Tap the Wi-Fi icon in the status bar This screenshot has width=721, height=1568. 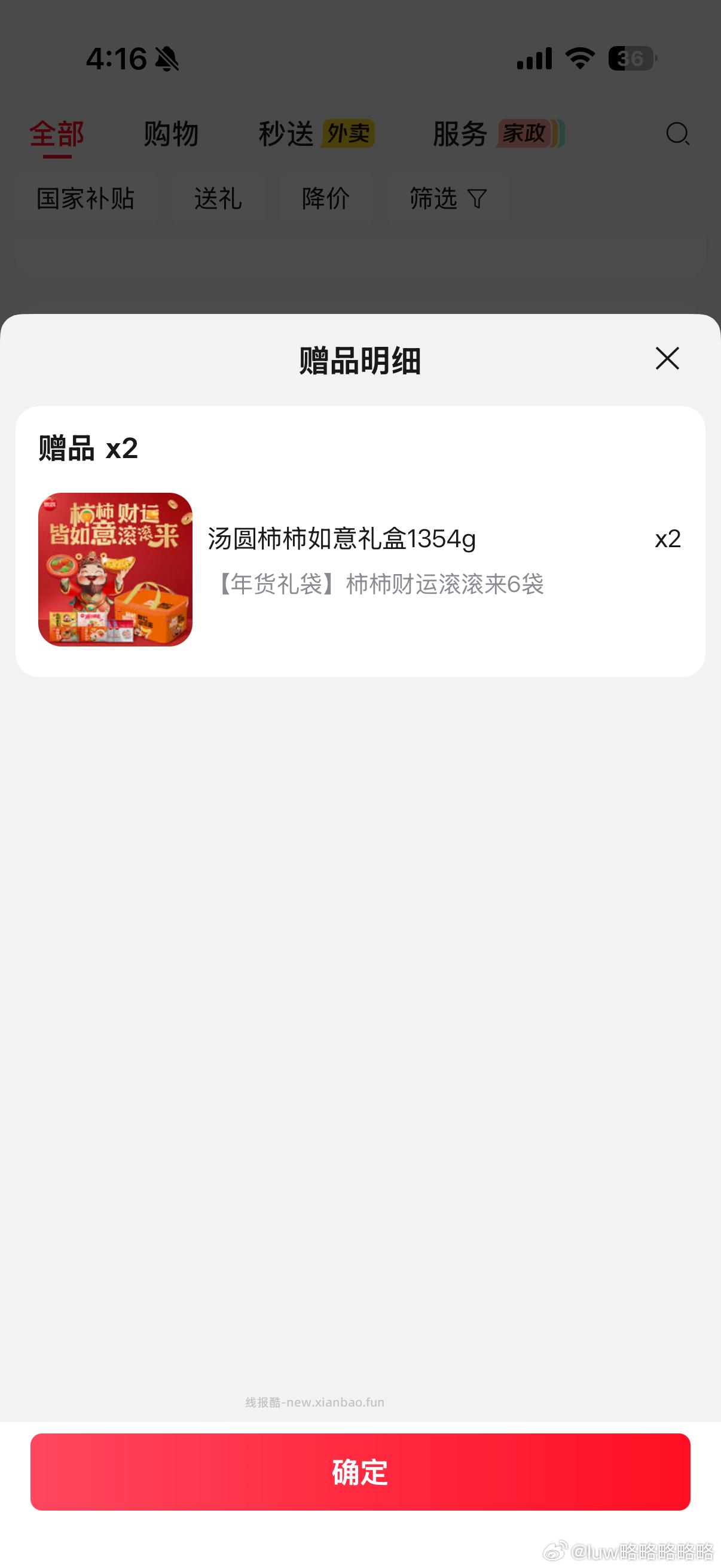click(578, 58)
